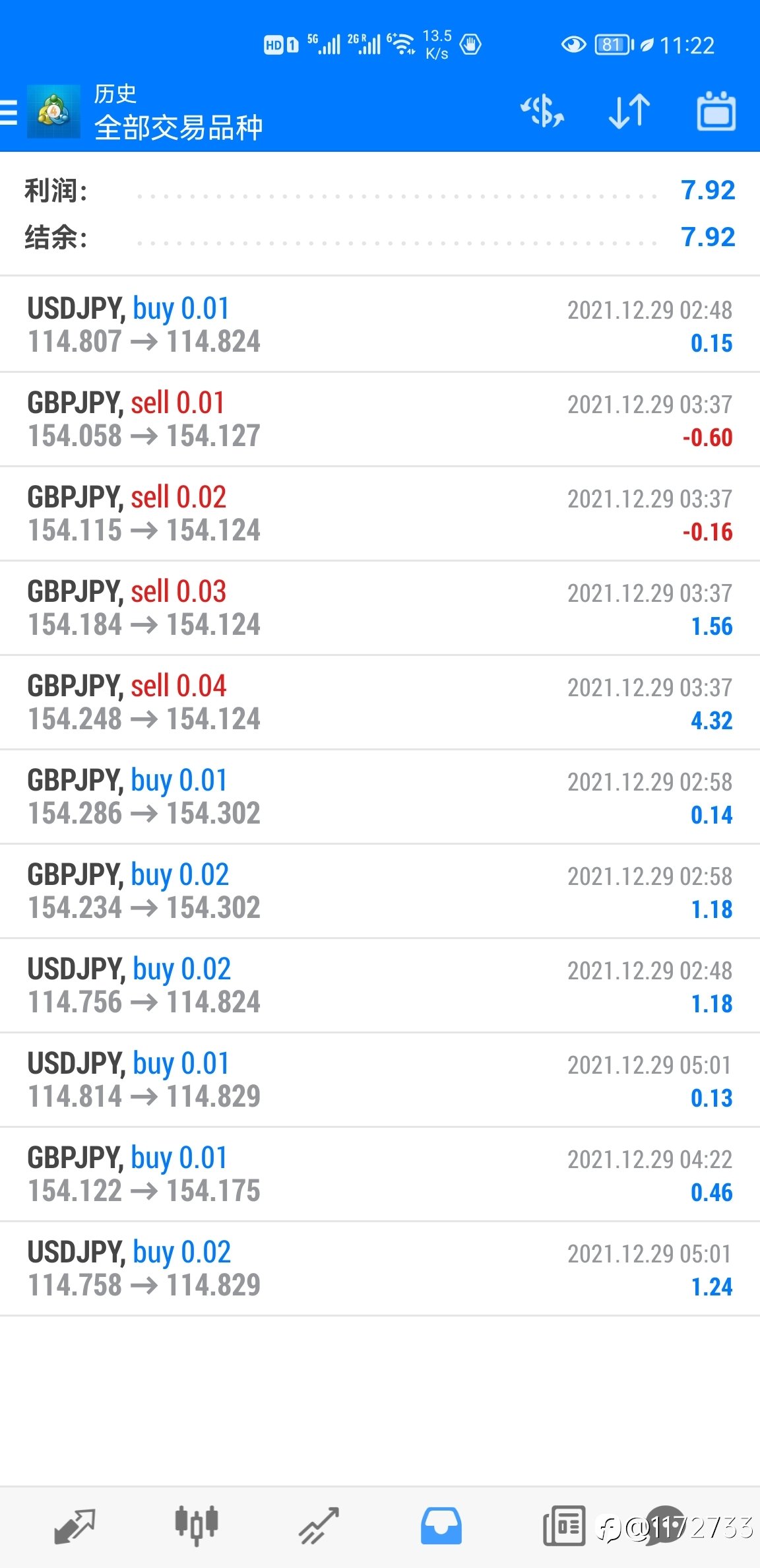
Task: Open the sort order arrows icon
Action: 629,112
